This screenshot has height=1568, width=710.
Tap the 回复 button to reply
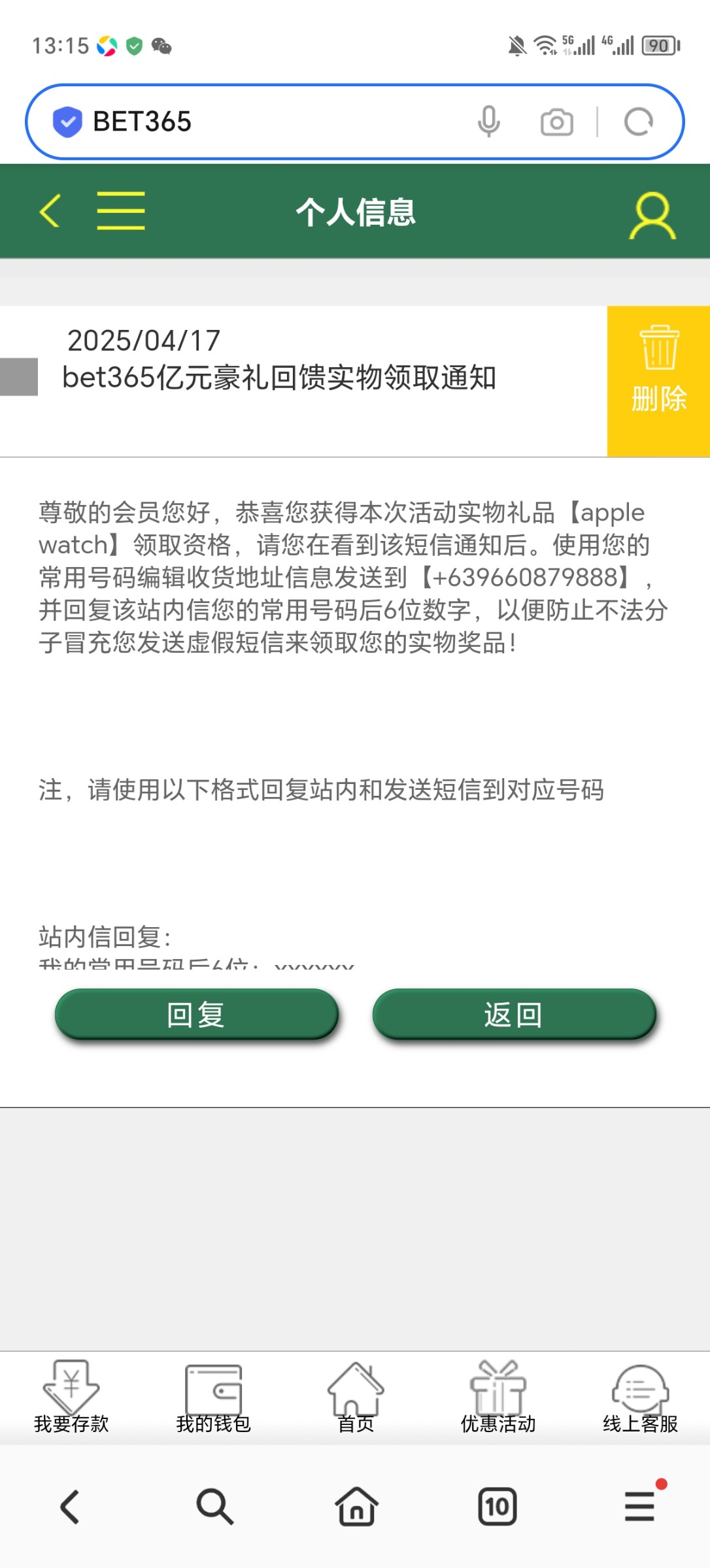196,1014
